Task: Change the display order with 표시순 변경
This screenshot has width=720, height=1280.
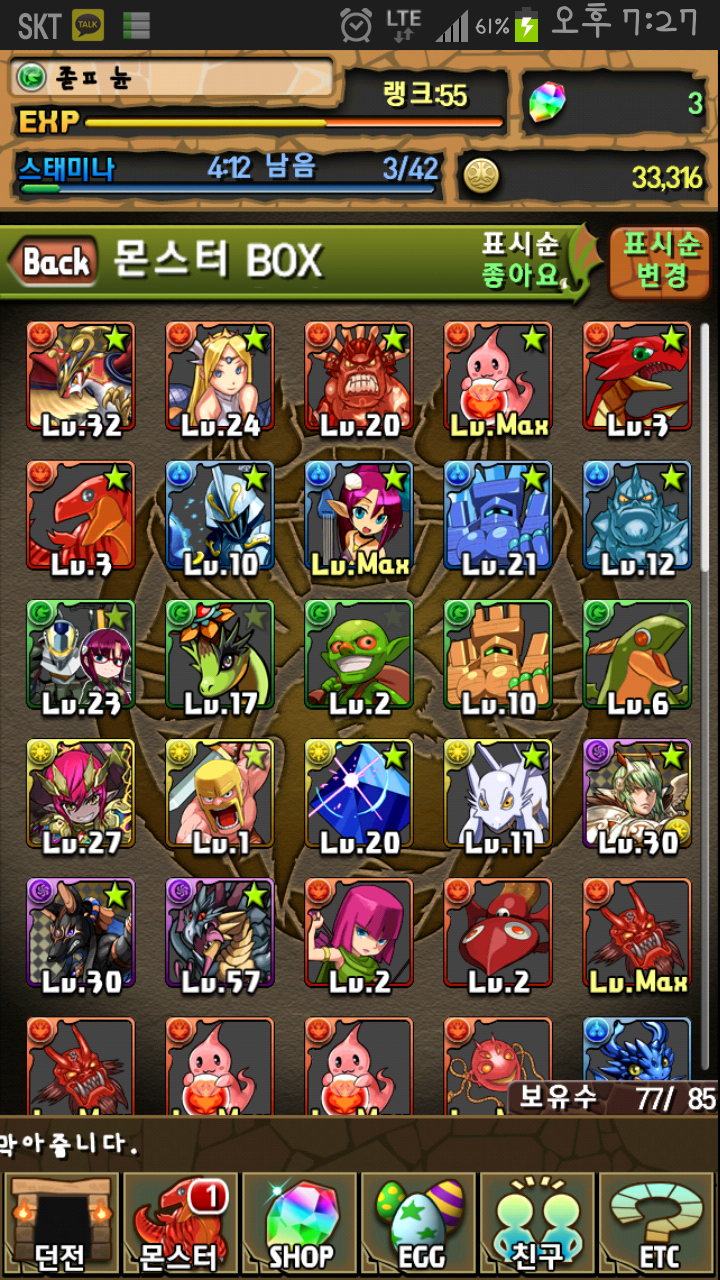Action: pos(662,261)
